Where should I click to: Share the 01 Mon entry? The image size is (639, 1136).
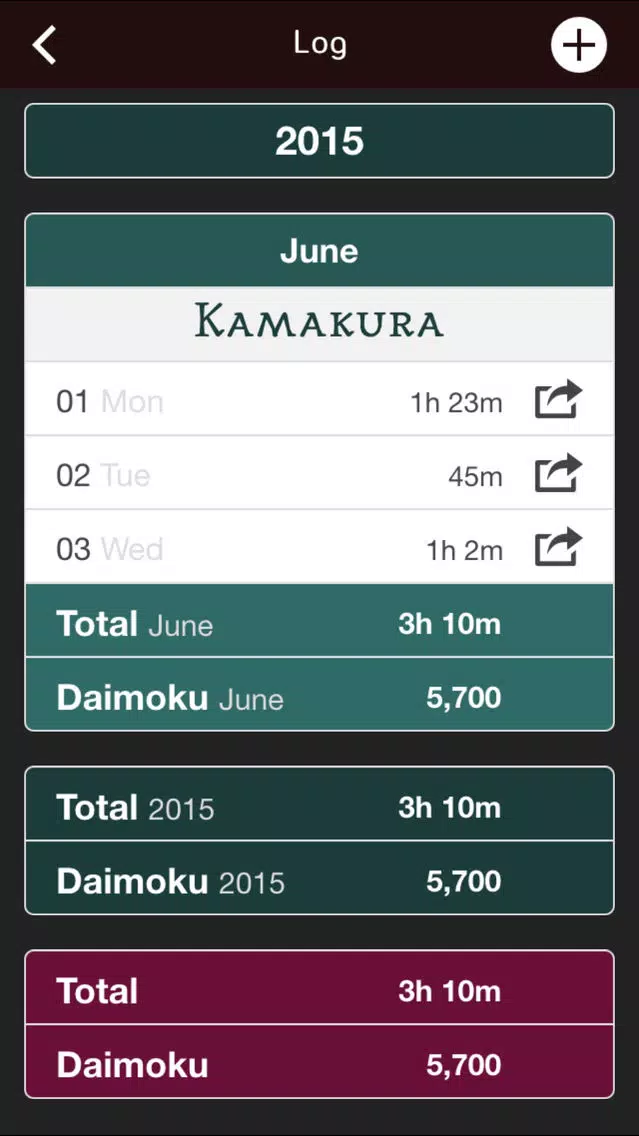[559, 399]
